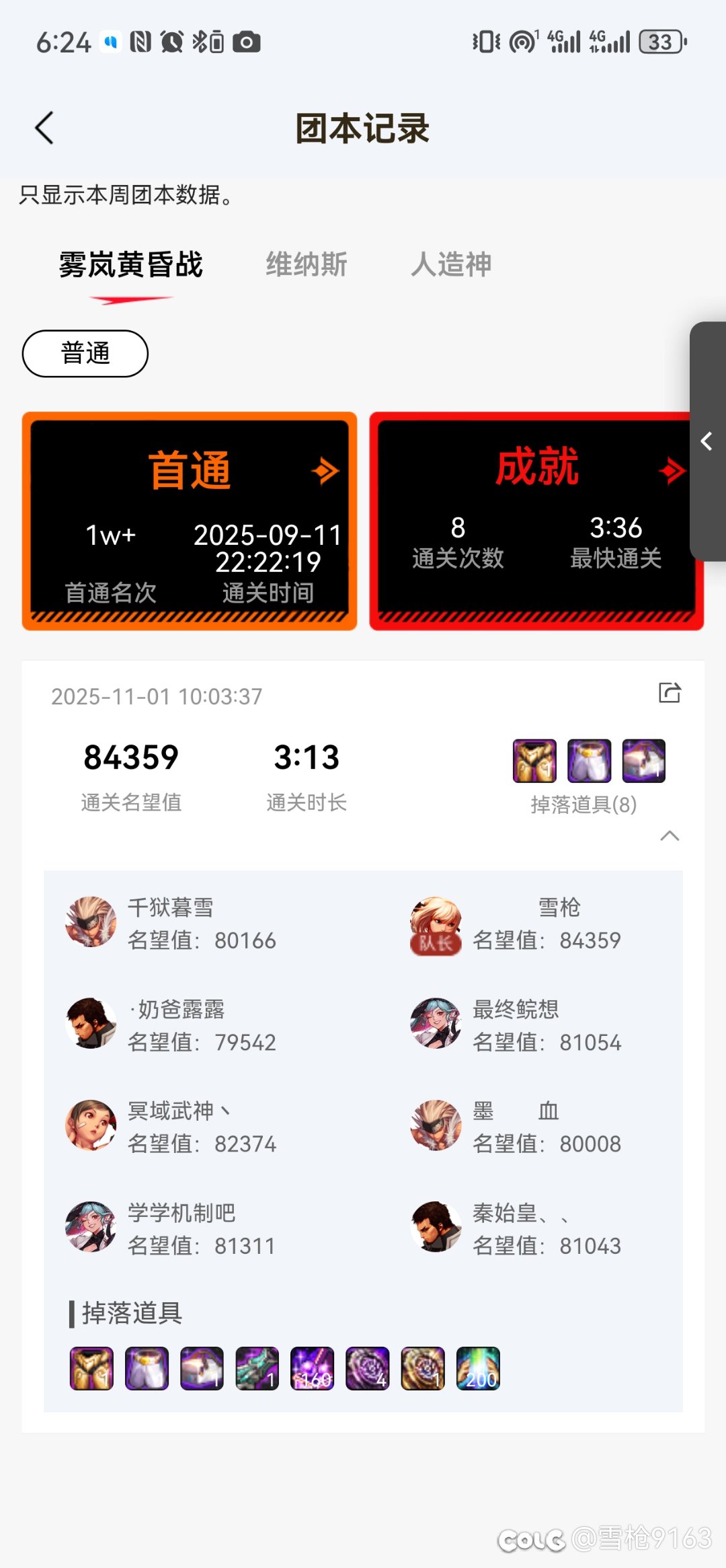The image size is (726, 1568).
Task: Tap the 普通 difficulty chip
Action: (85, 353)
